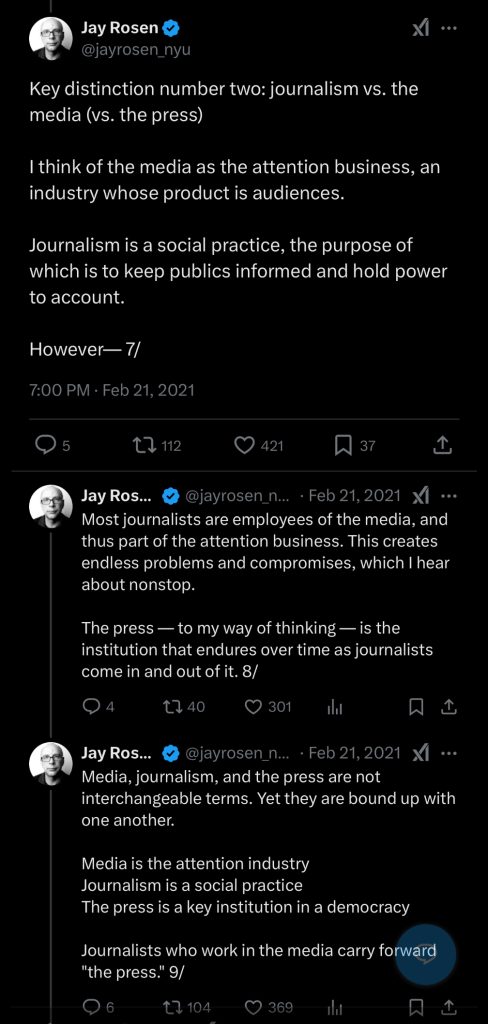The image size is (488, 1024).
Task: Open Jay Rosen's profile picture on main tweet
Action: pos(50,38)
